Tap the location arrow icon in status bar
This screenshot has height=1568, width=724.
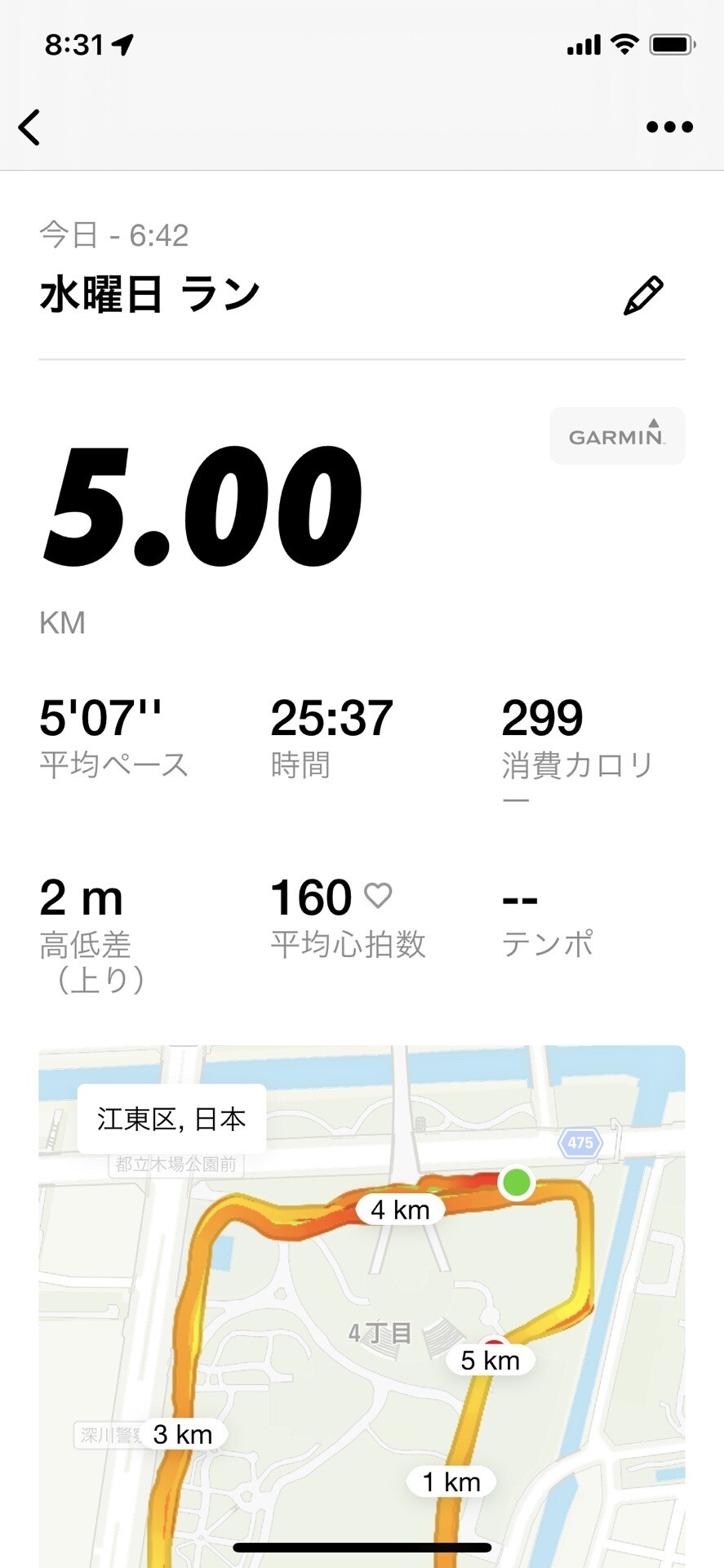(x=123, y=45)
